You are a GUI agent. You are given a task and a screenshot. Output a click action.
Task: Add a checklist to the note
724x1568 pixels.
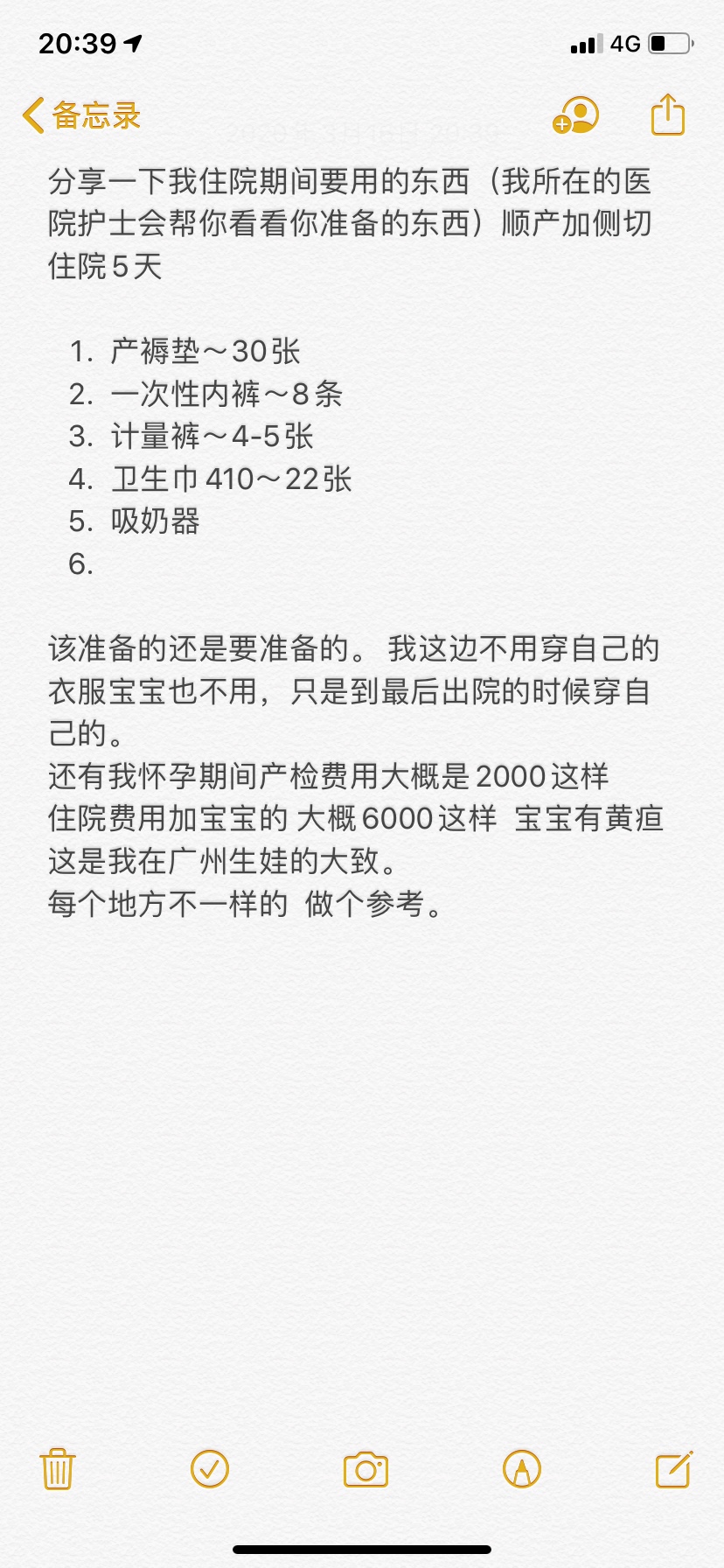coord(210,1469)
